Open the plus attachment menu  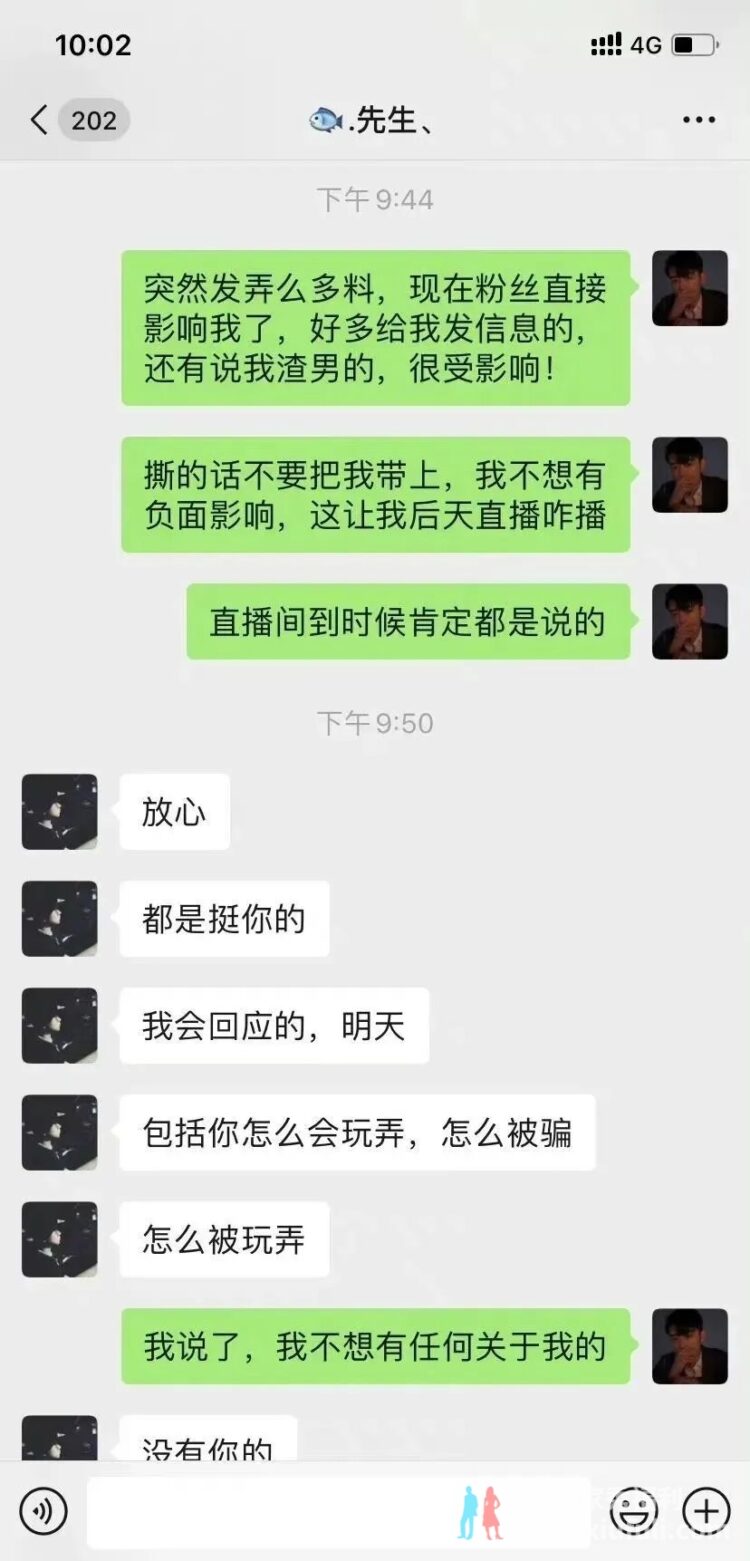click(707, 1511)
